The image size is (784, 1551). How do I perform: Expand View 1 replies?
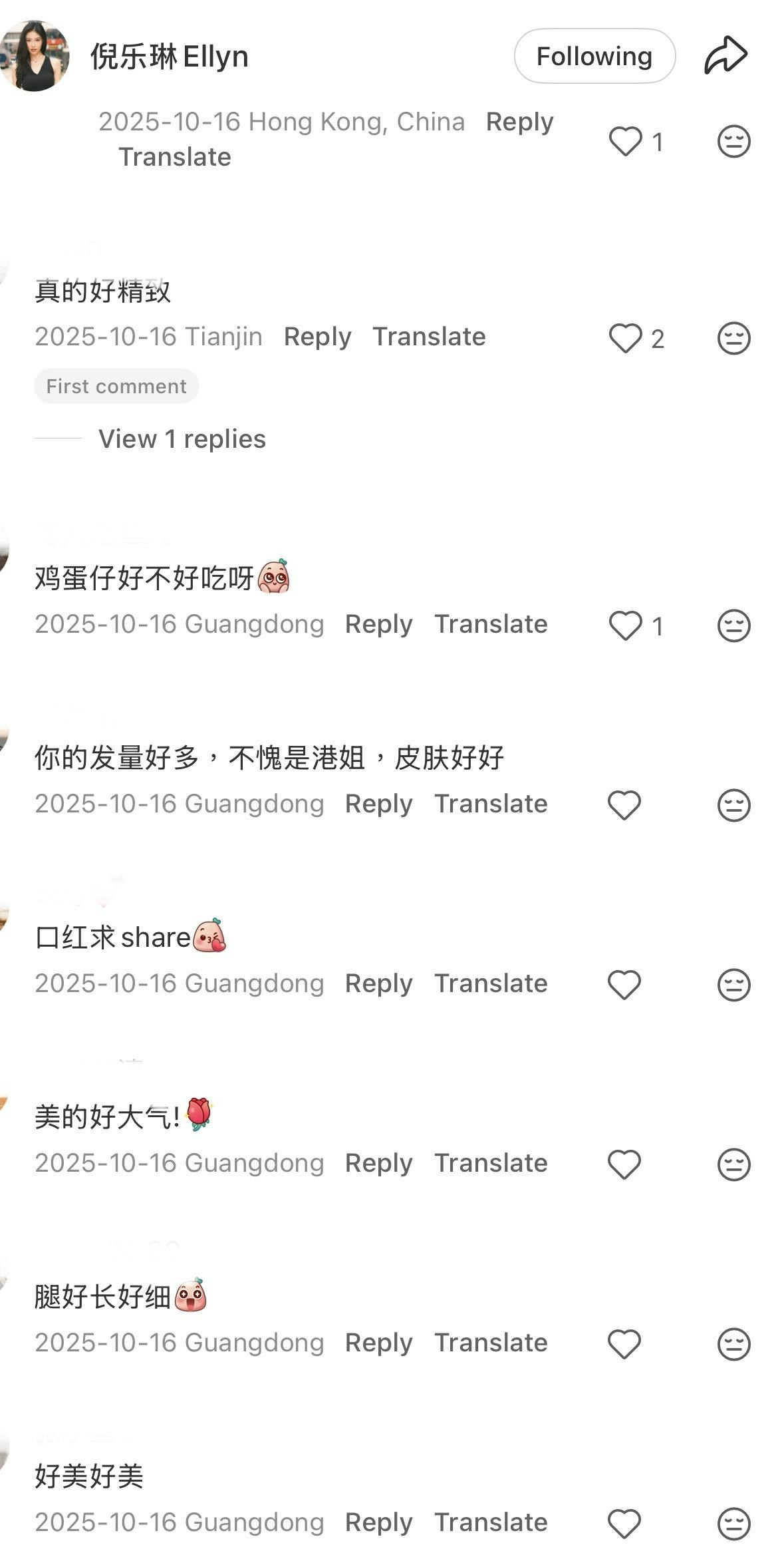tap(182, 439)
